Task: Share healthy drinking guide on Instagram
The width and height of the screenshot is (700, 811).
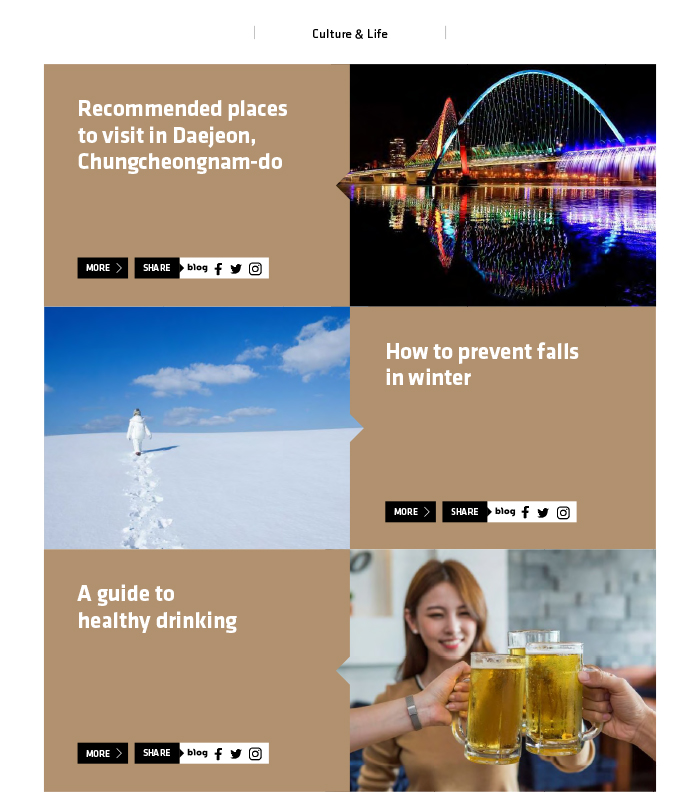Action: coord(255,754)
